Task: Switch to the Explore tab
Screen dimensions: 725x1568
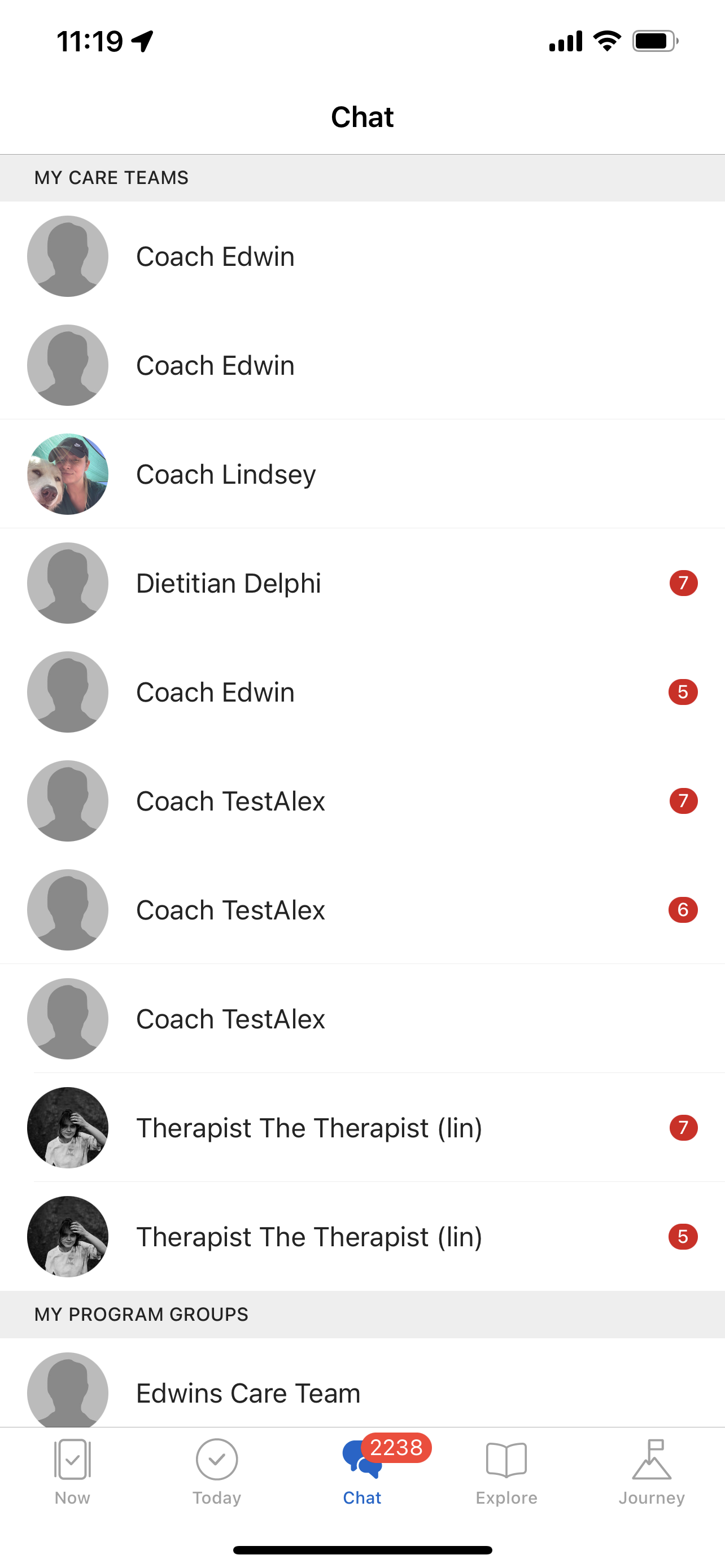Action: [506, 1471]
